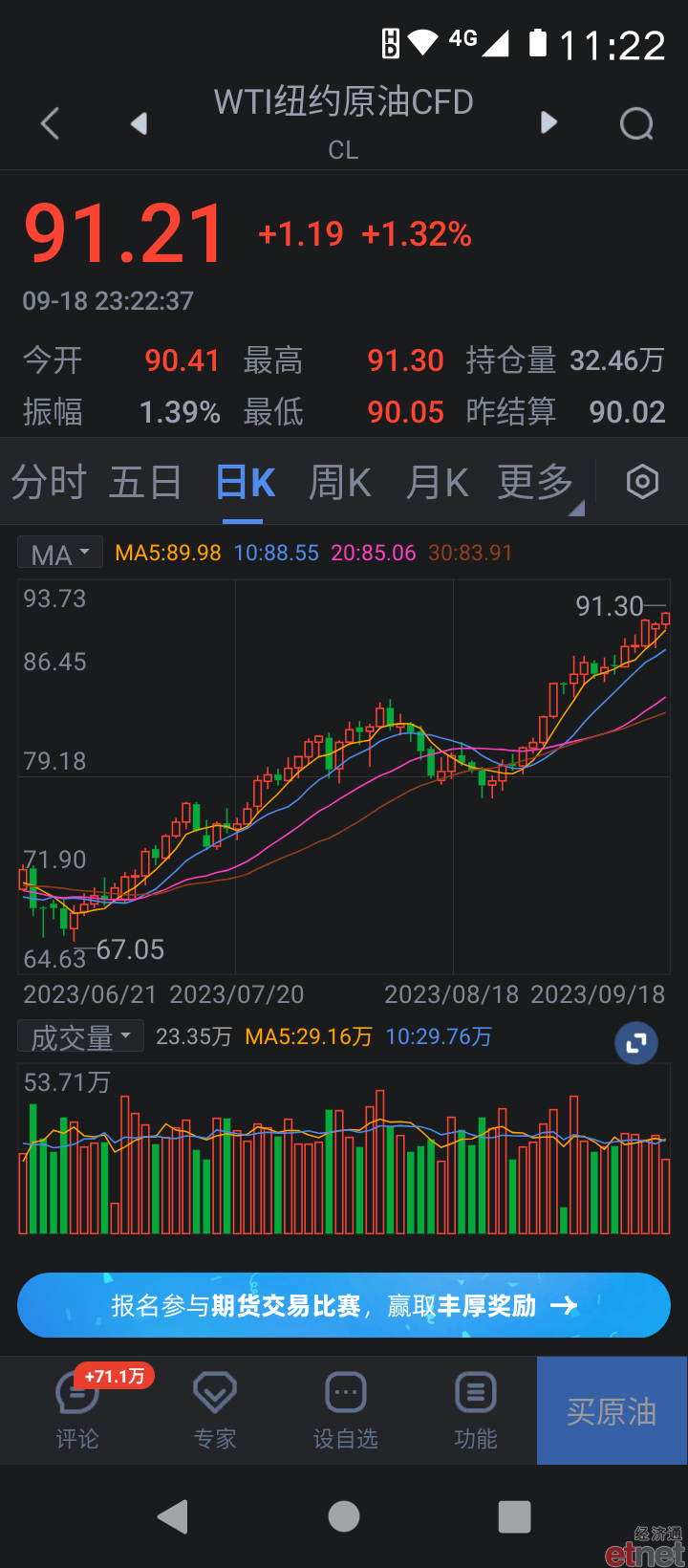
Task: Open the 期货交易比赛 signup banner
Action: [x=344, y=1305]
